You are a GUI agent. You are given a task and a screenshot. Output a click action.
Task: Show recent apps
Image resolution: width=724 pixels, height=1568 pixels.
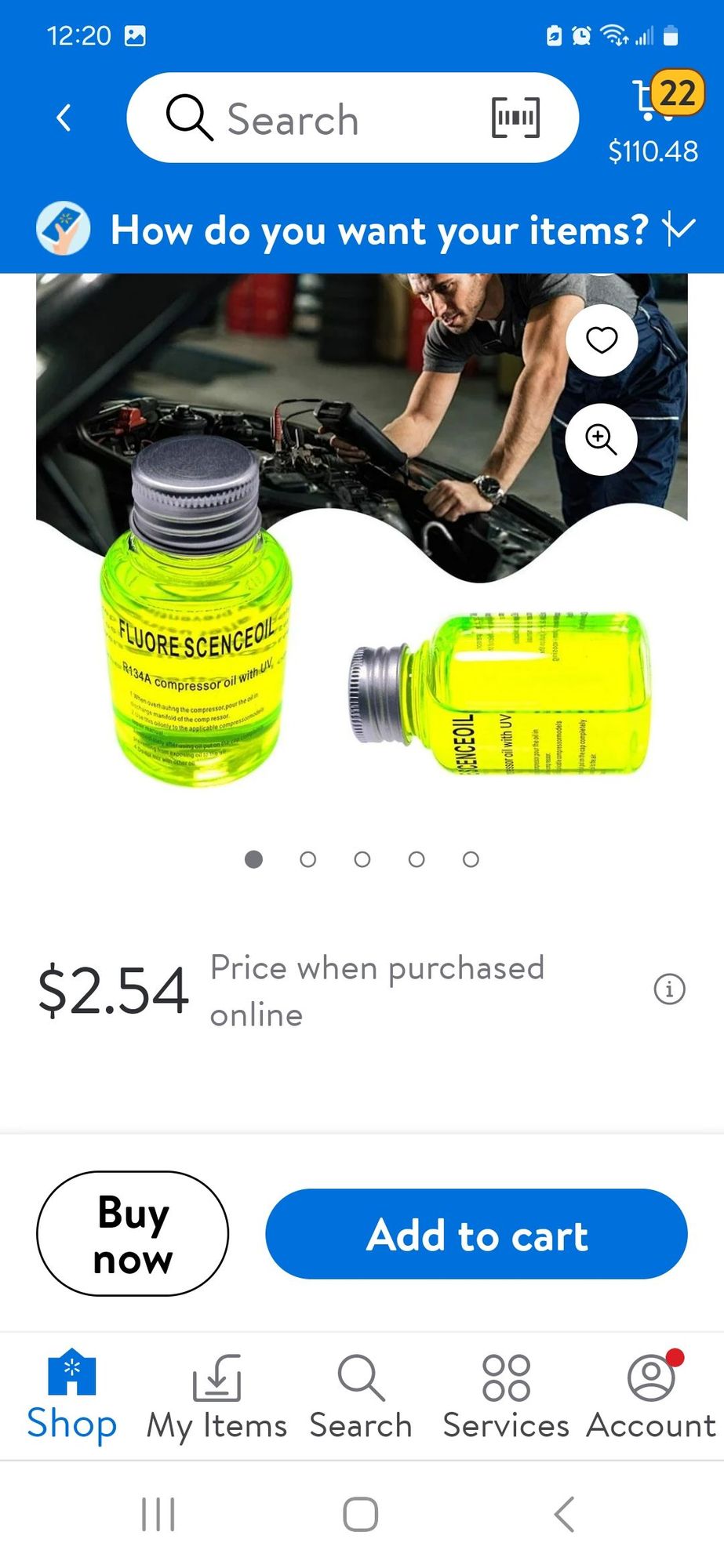point(158,1514)
